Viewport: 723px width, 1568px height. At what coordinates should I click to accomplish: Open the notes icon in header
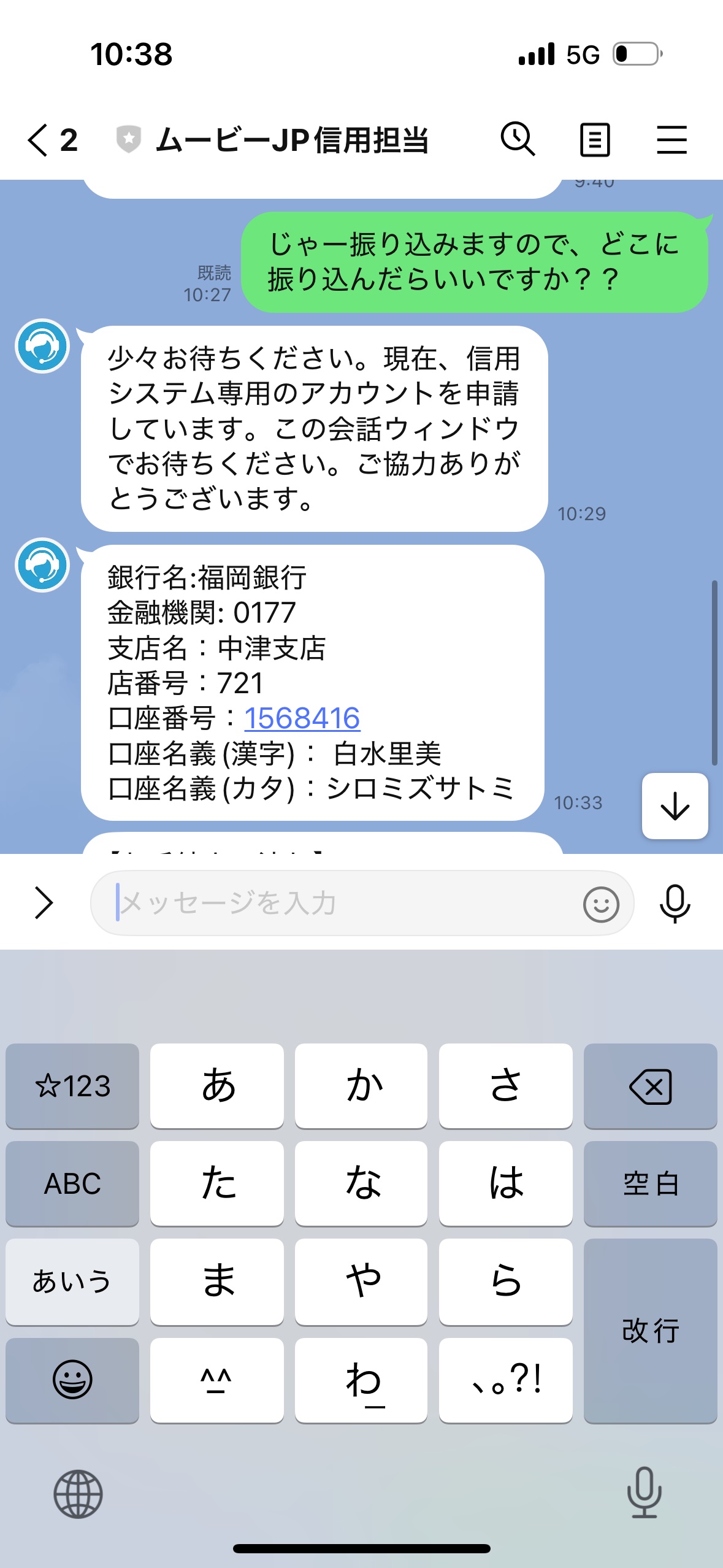pyautogui.click(x=594, y=140)
